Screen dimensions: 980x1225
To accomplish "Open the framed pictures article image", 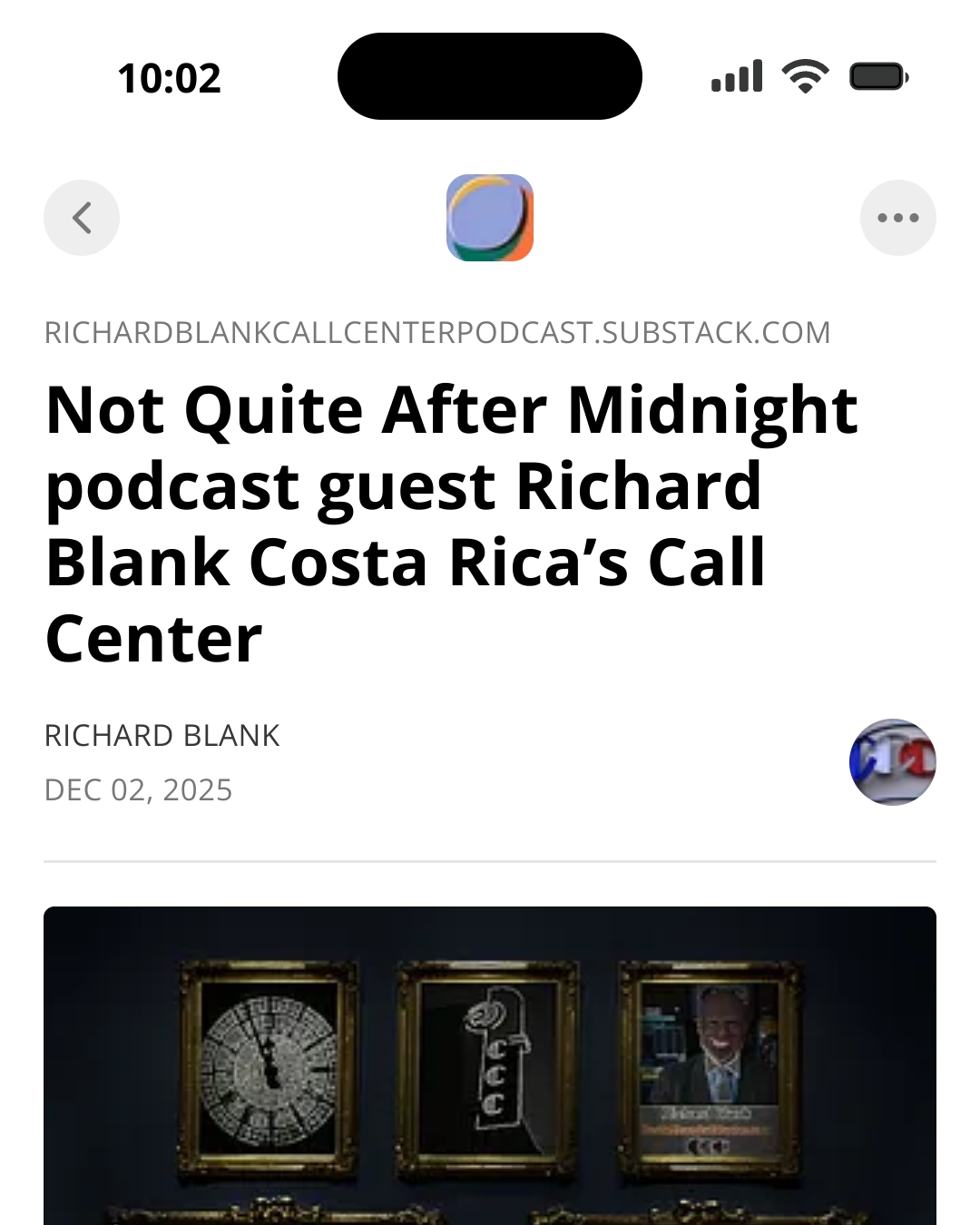I will coord(490,1066).
